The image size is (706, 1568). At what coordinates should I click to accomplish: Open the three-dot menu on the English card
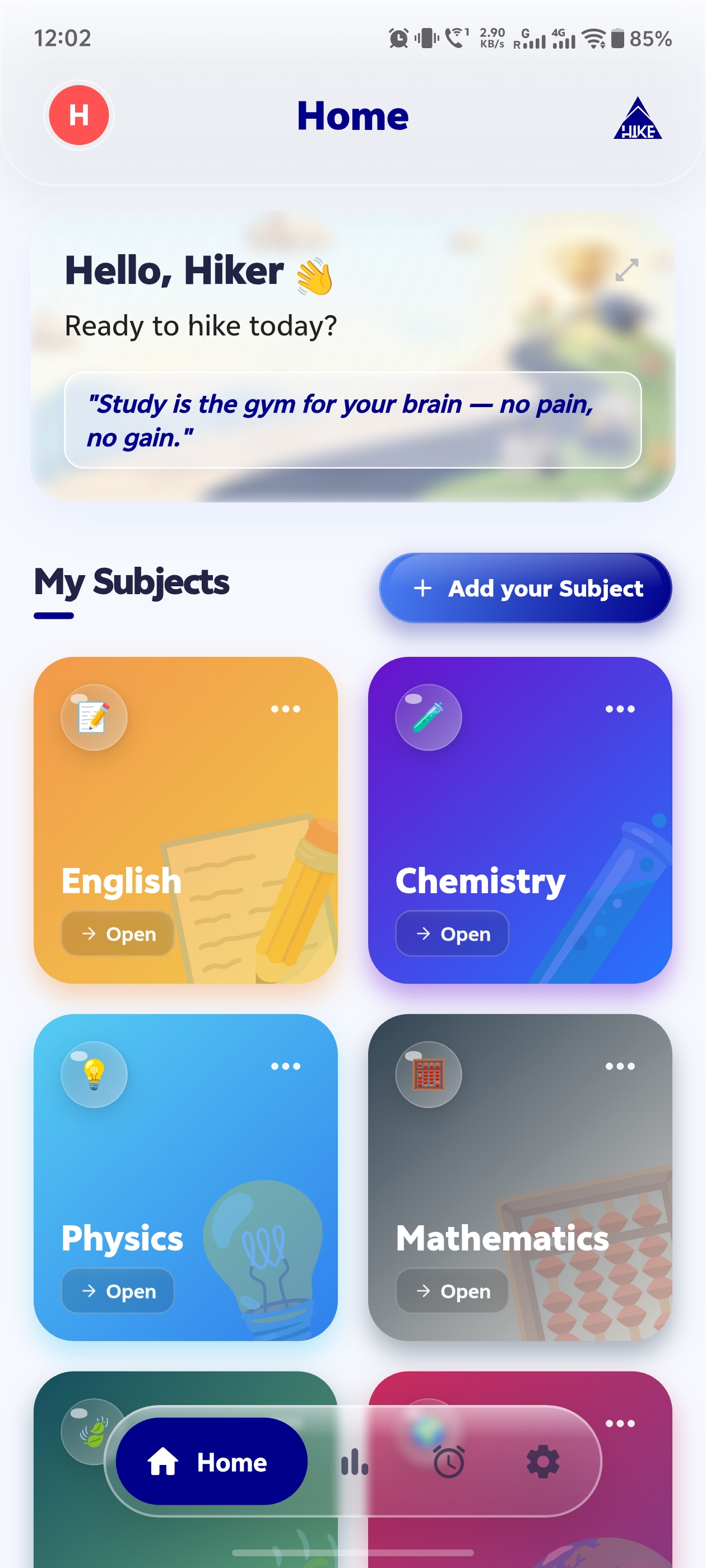click(x=286, y=708)
